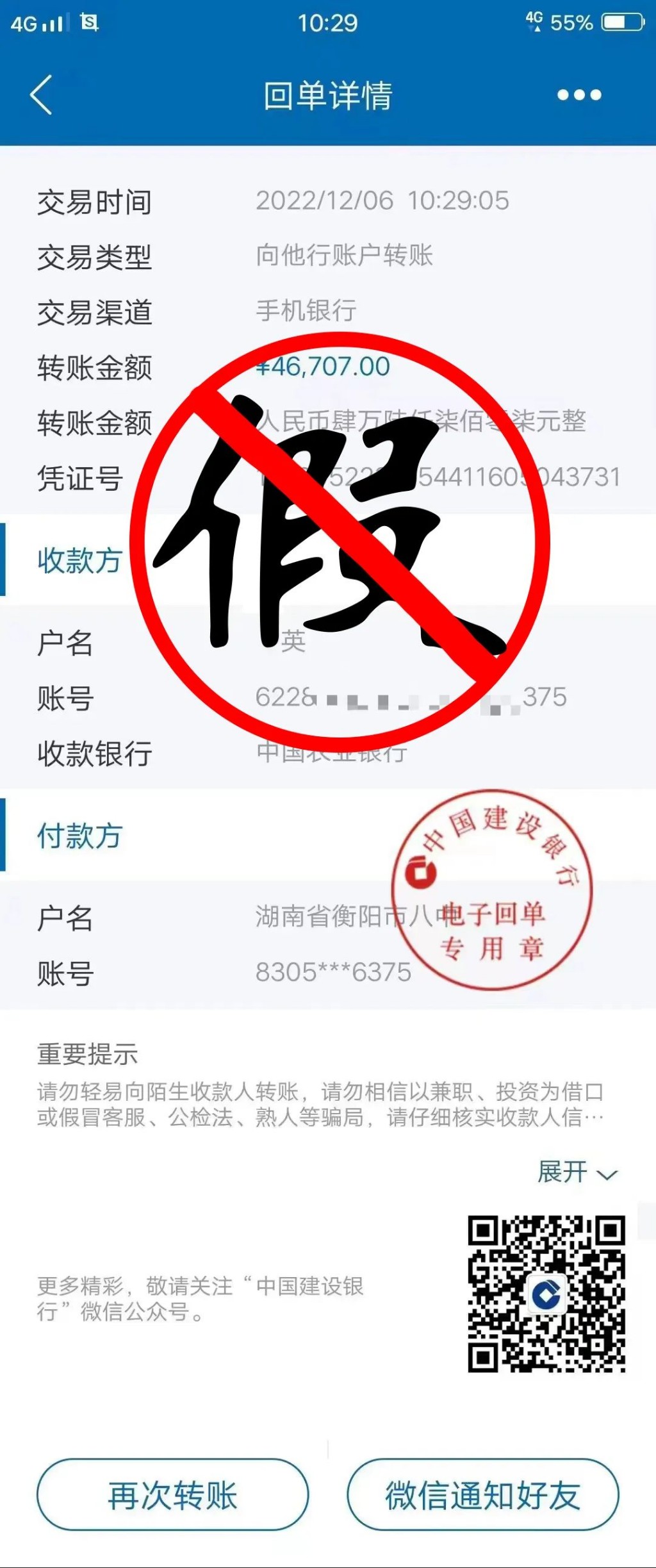Tap the 再次转账 button

(172, 1495)
